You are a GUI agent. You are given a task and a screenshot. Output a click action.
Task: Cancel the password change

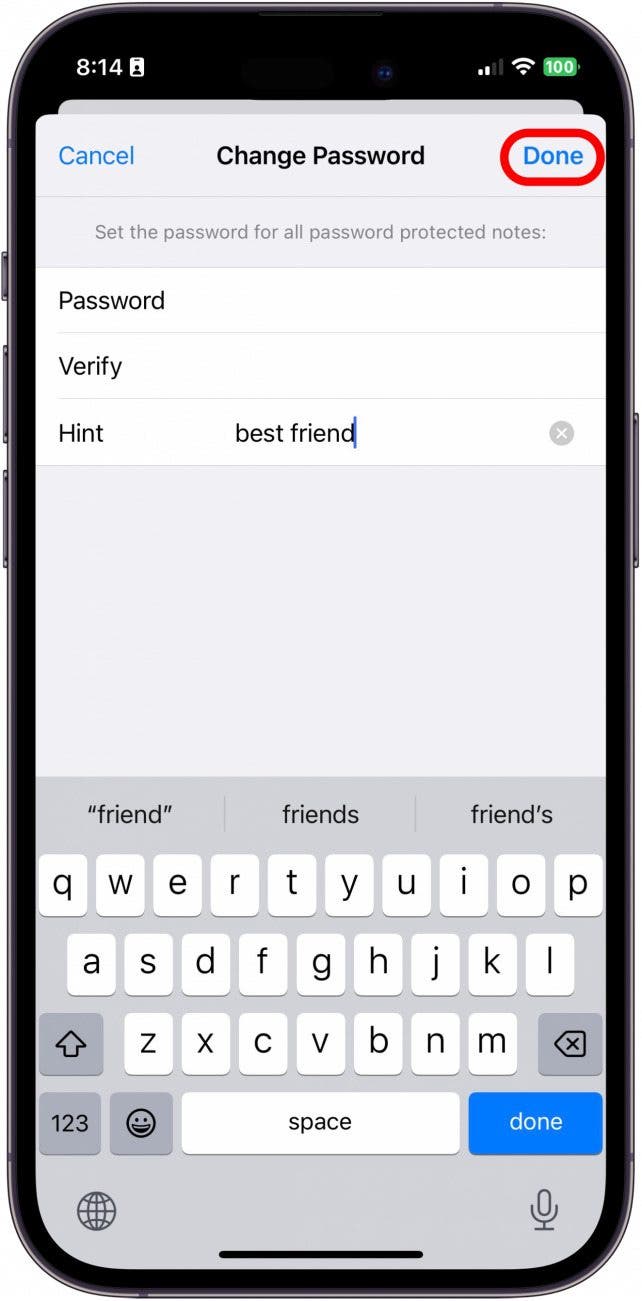point(96,156)
